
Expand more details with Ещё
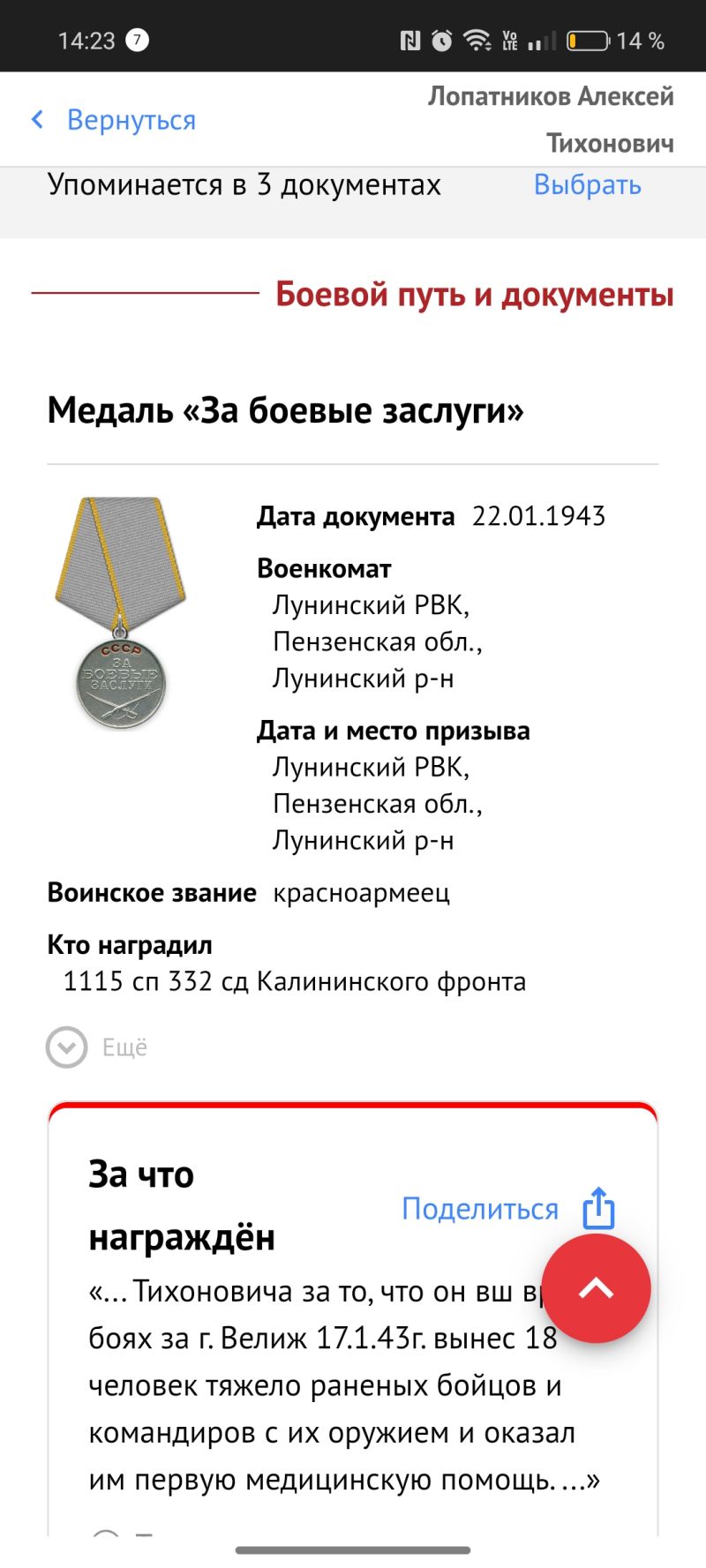(97, 1047)
